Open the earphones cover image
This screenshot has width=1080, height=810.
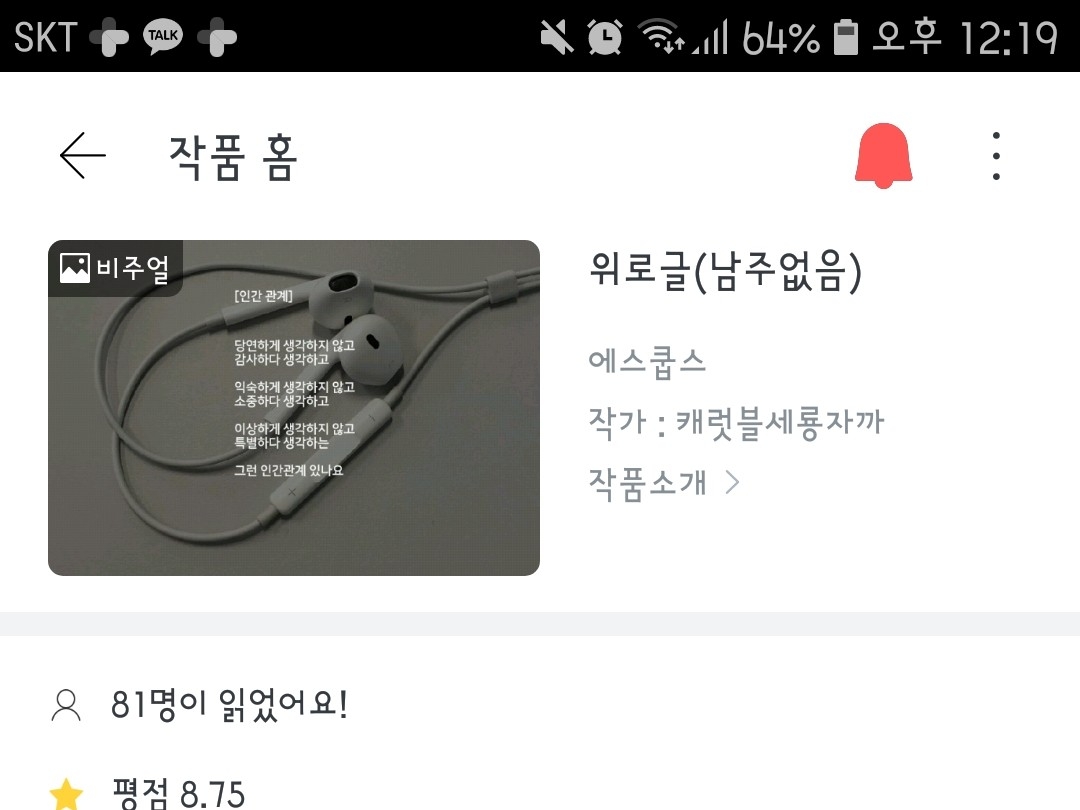294,408
